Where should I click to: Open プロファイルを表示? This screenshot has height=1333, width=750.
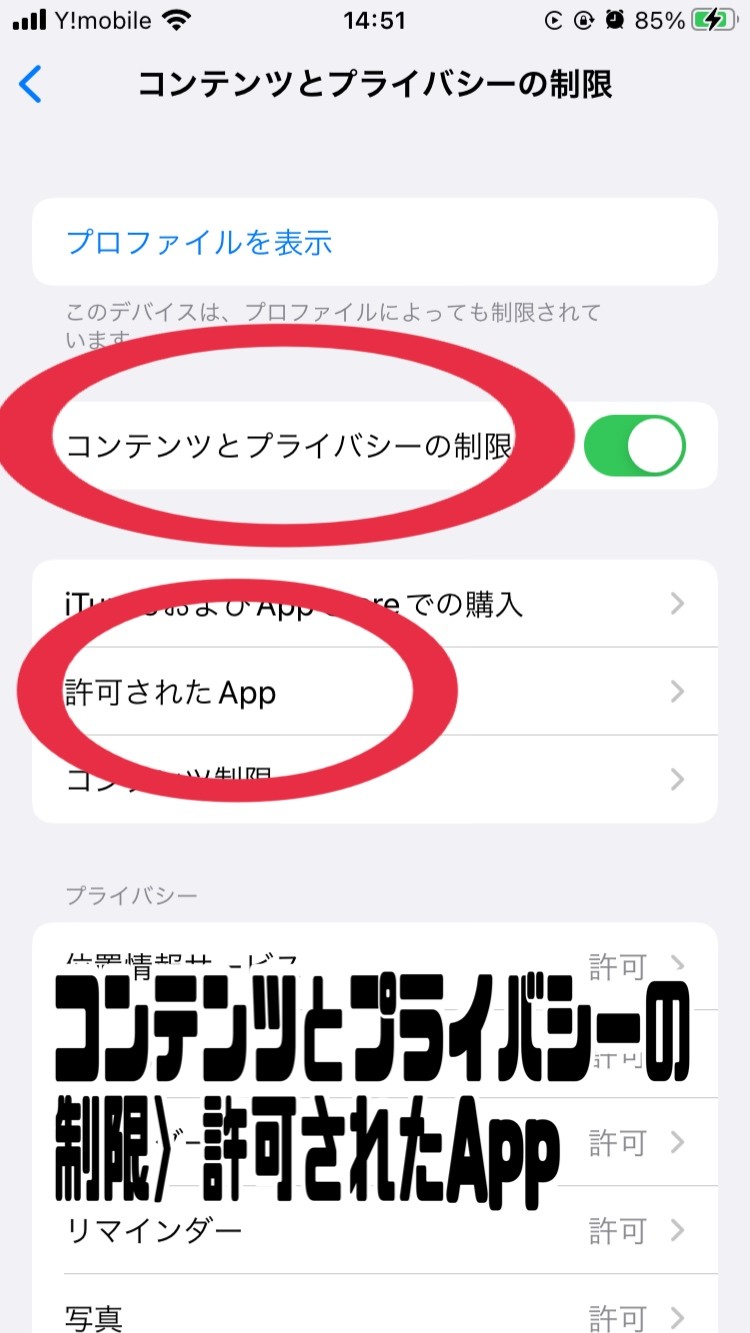pyautogui.click(x=375, y=242)
